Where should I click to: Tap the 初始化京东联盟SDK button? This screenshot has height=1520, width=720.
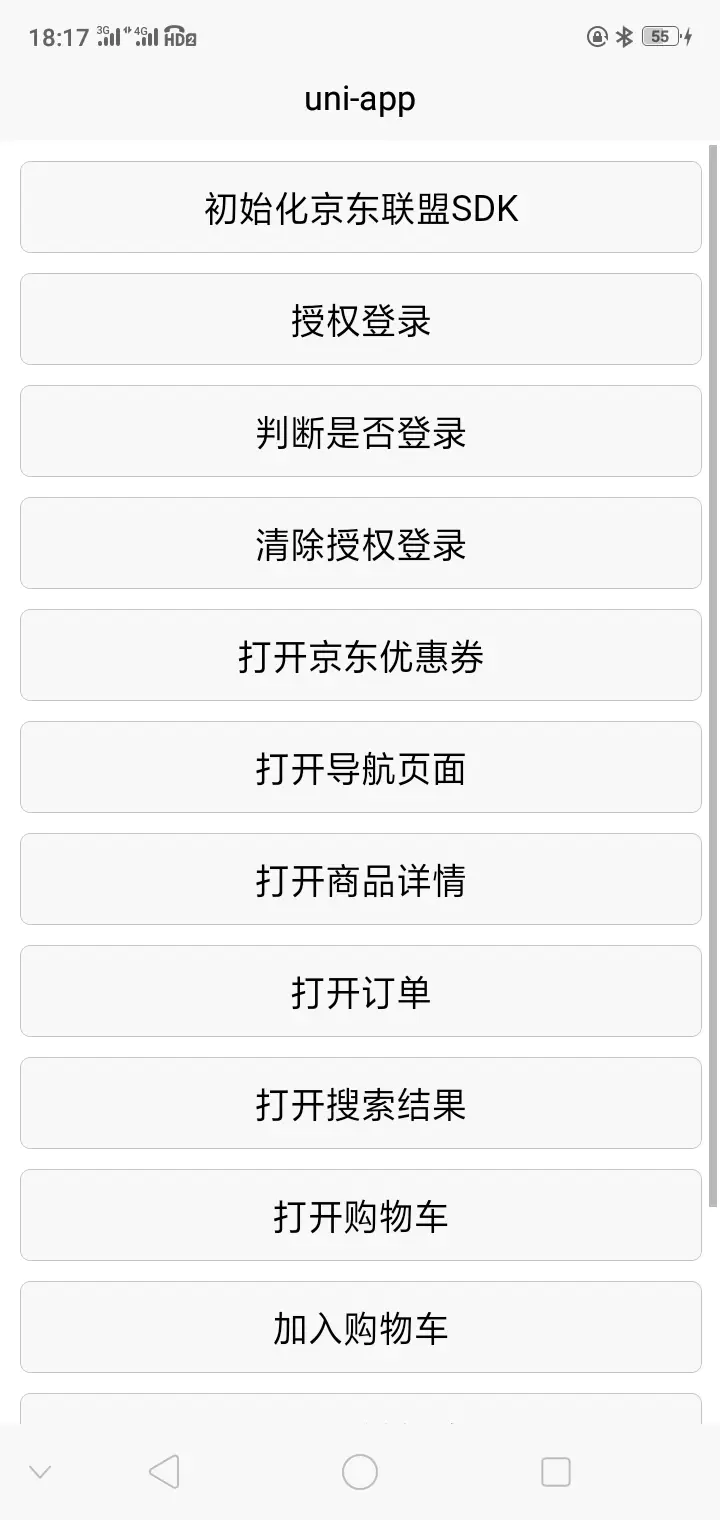360,208
